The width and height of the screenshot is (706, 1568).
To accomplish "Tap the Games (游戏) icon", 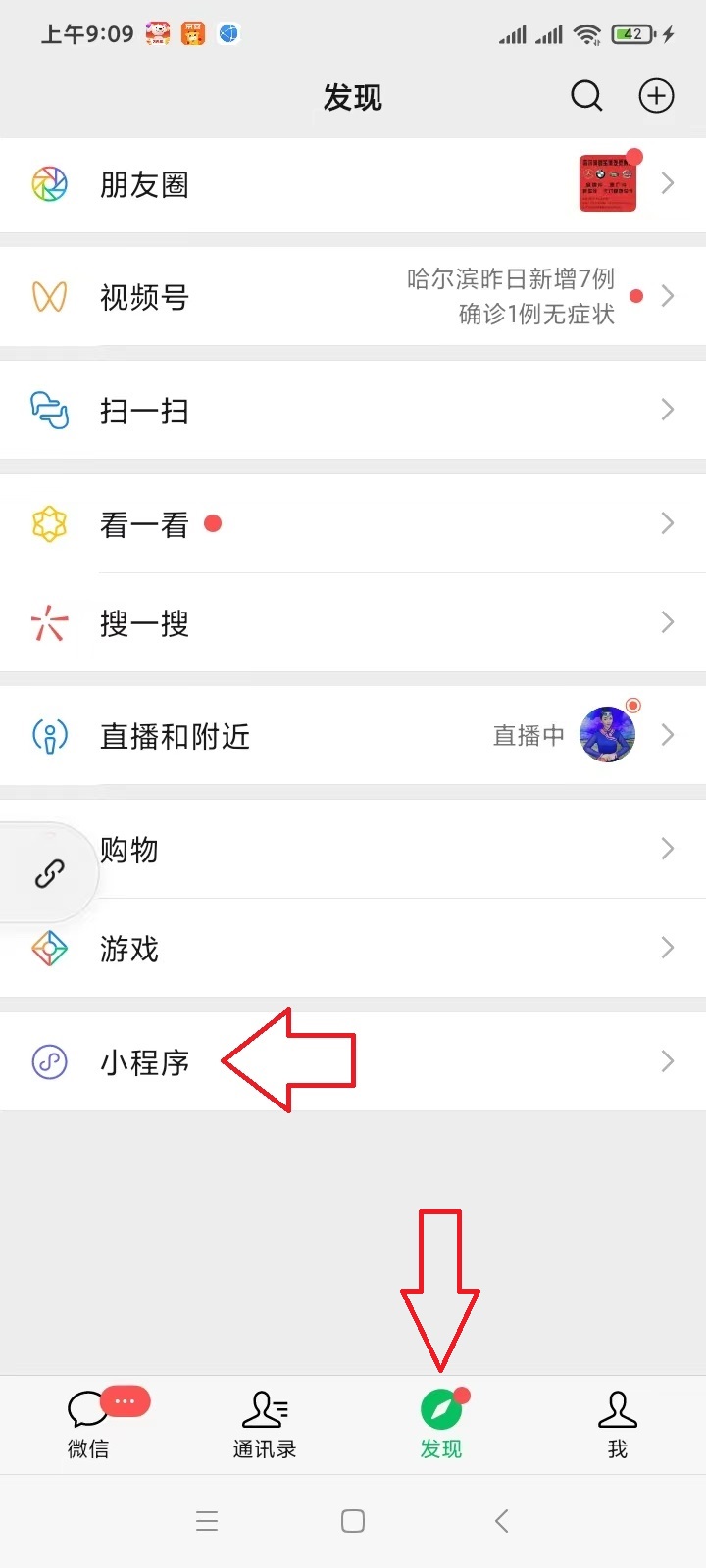I will (x=49, y=948).
